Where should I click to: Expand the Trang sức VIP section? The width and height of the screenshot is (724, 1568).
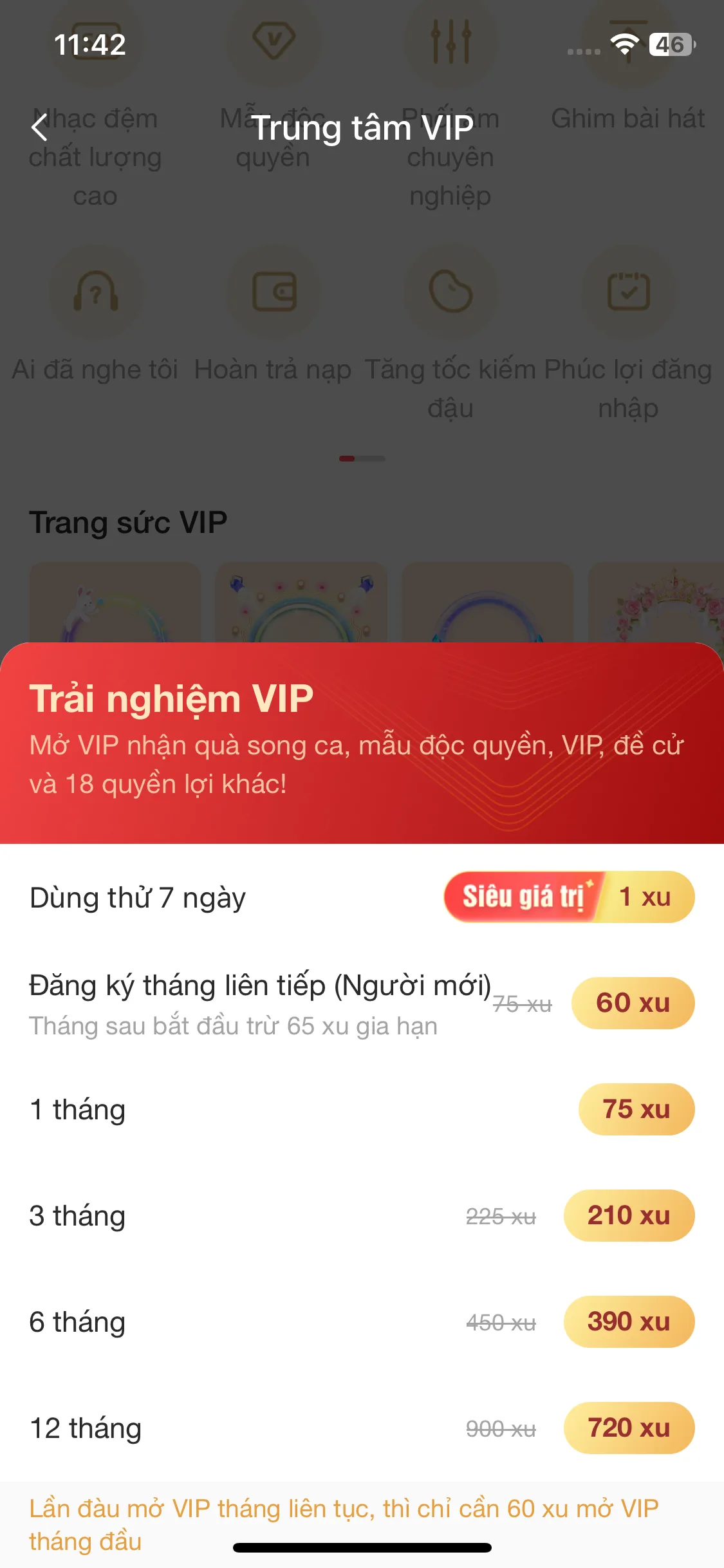click(128, 521)
